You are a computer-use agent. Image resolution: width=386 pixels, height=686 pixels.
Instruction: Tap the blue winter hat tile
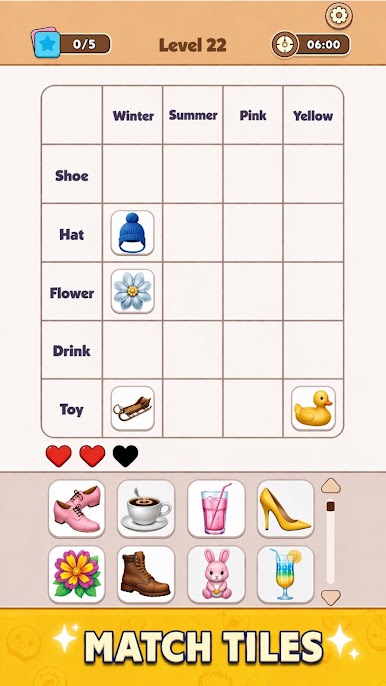pyautogui.click(x=133, y=233)
